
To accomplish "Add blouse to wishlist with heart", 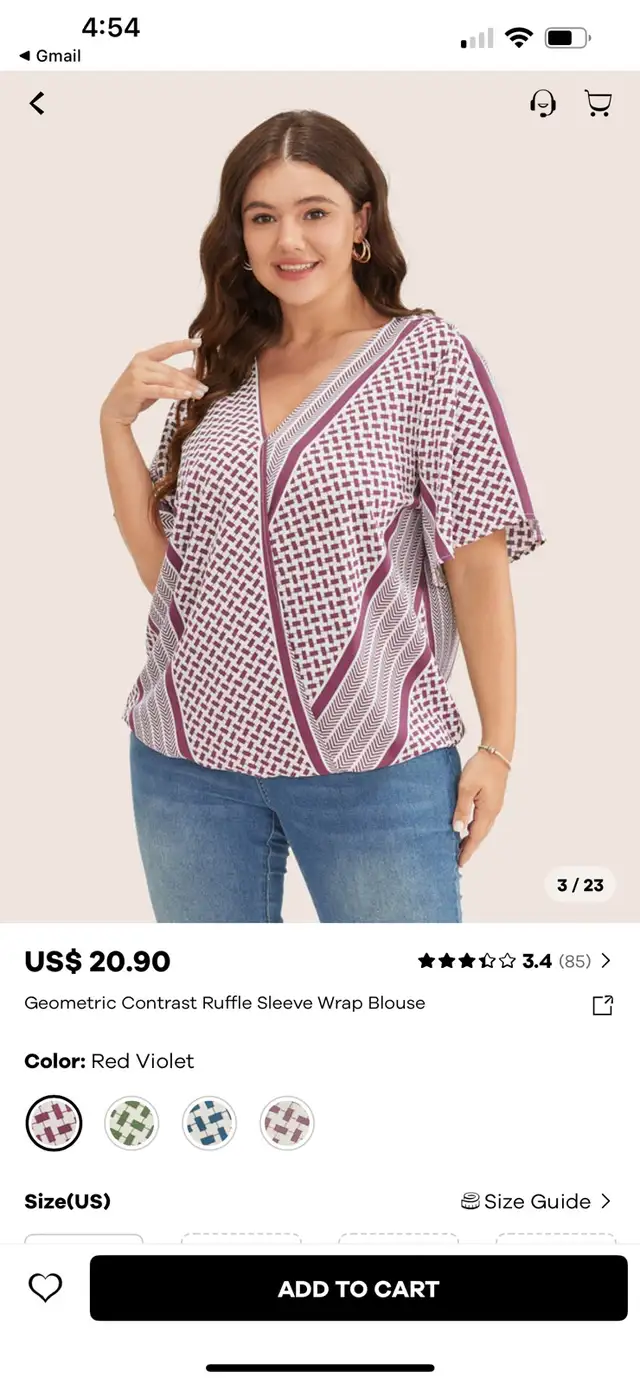I will (x=45, y=1288).
